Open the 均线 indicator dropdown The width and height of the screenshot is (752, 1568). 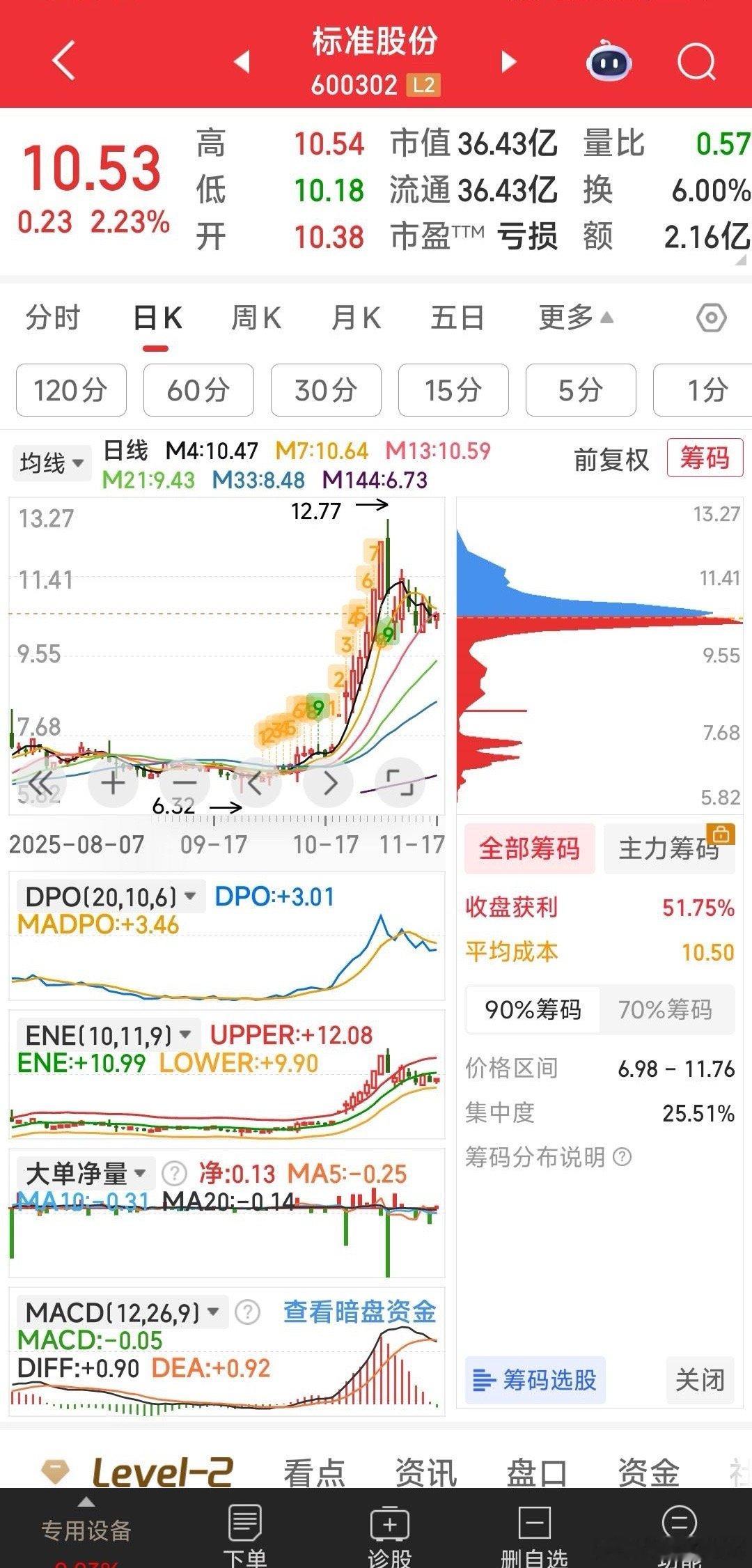tap(52, 463)
